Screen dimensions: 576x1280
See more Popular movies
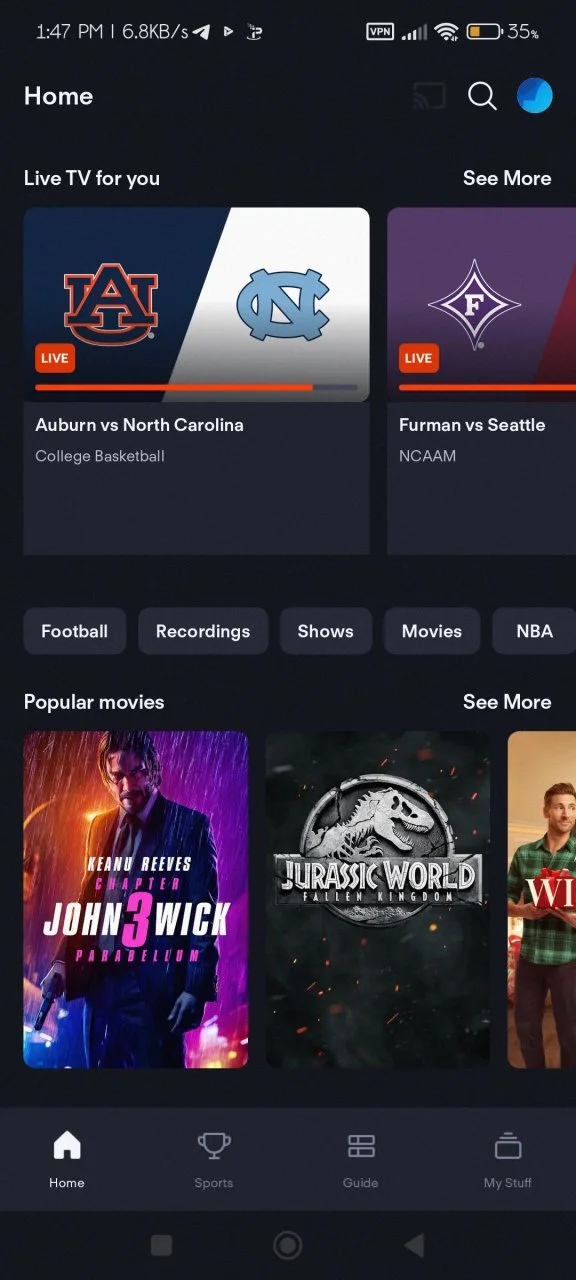point(507,702)
